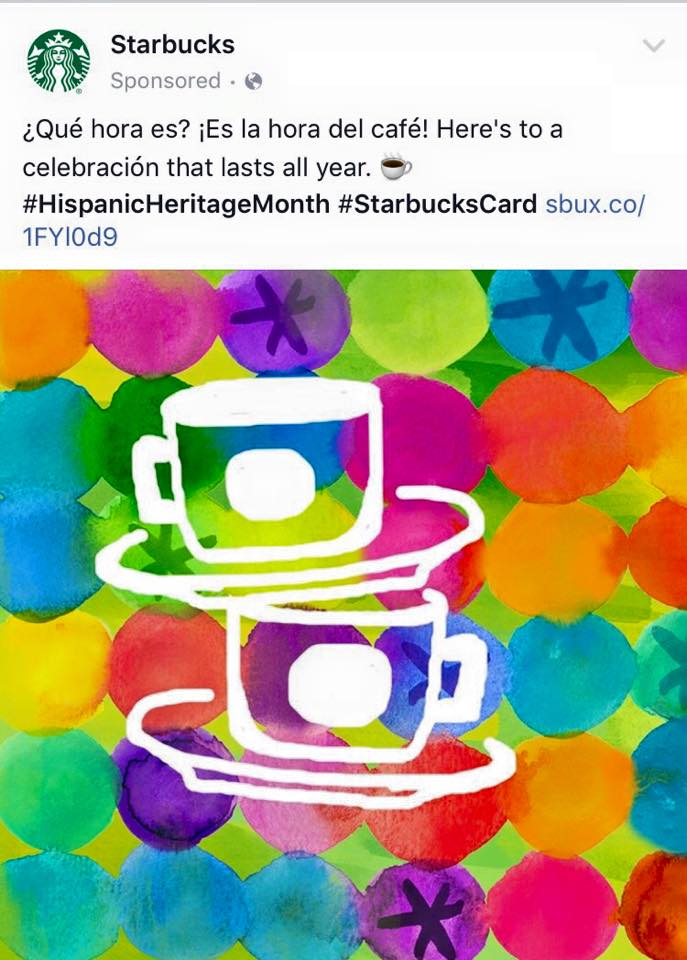Screen dimensions: 687x960
Task: Open the post options chevron menu
Action: (653, 46)
